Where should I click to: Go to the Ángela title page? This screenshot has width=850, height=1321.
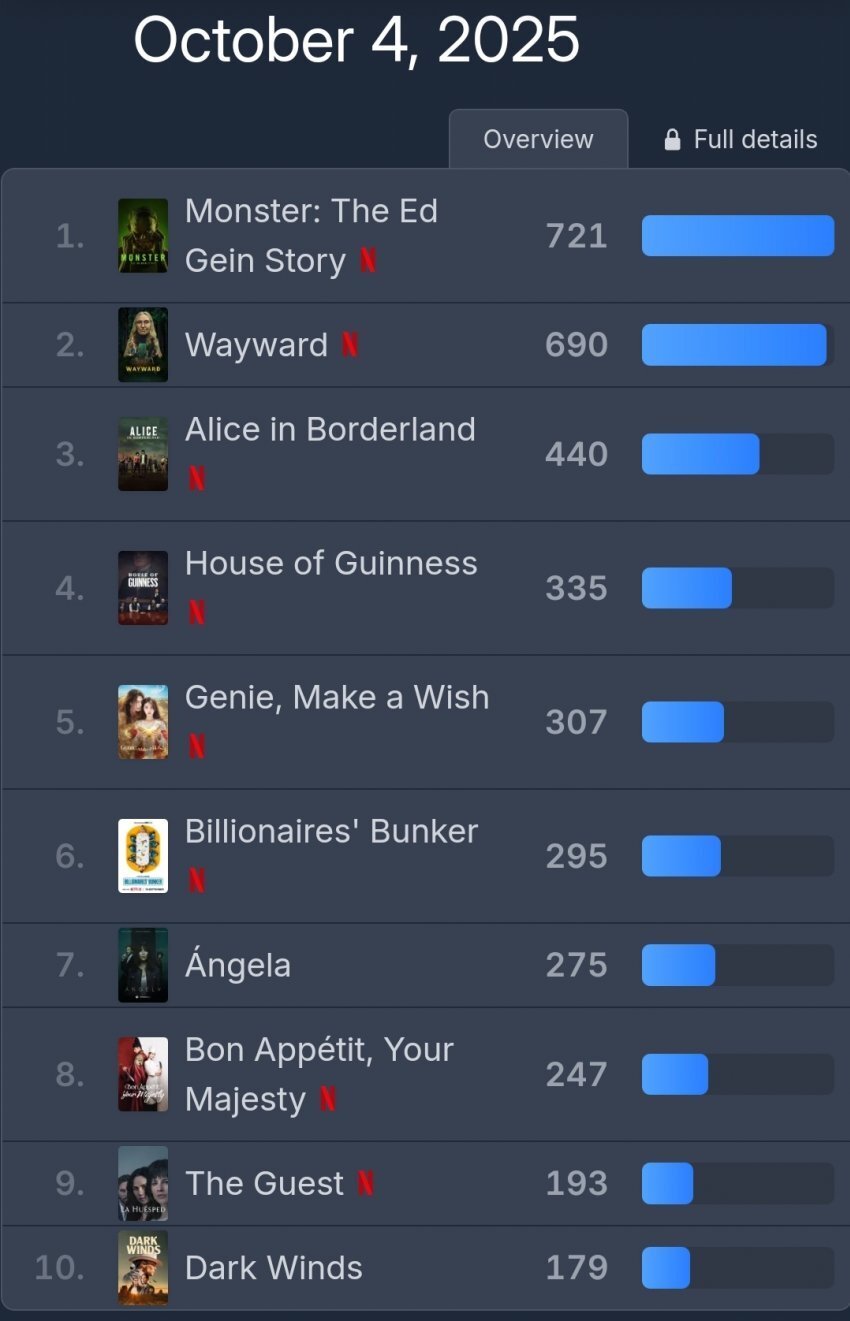click(x=238, y=965)
